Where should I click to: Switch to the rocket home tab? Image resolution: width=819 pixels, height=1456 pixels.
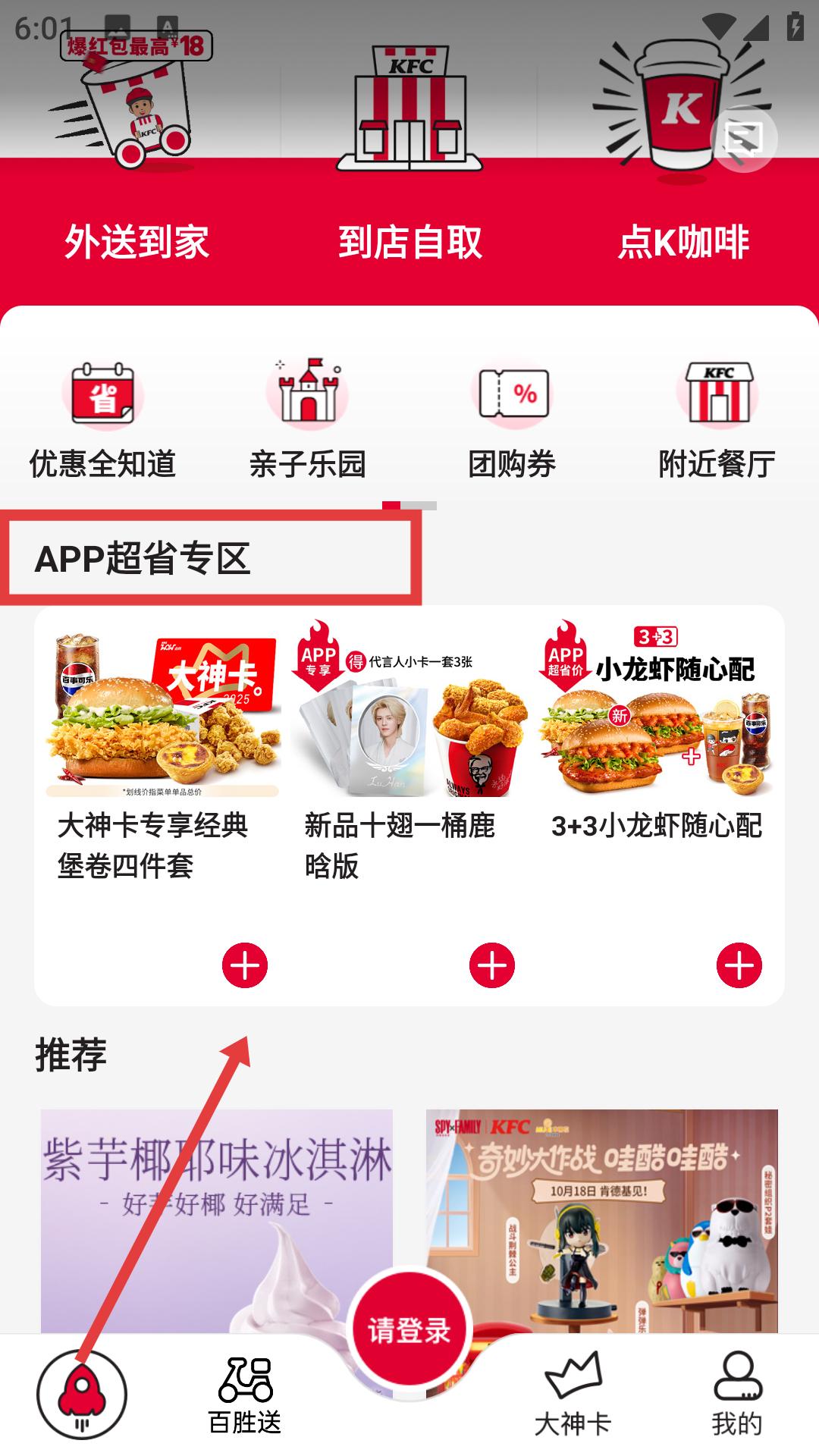(x=82, y=1394)
